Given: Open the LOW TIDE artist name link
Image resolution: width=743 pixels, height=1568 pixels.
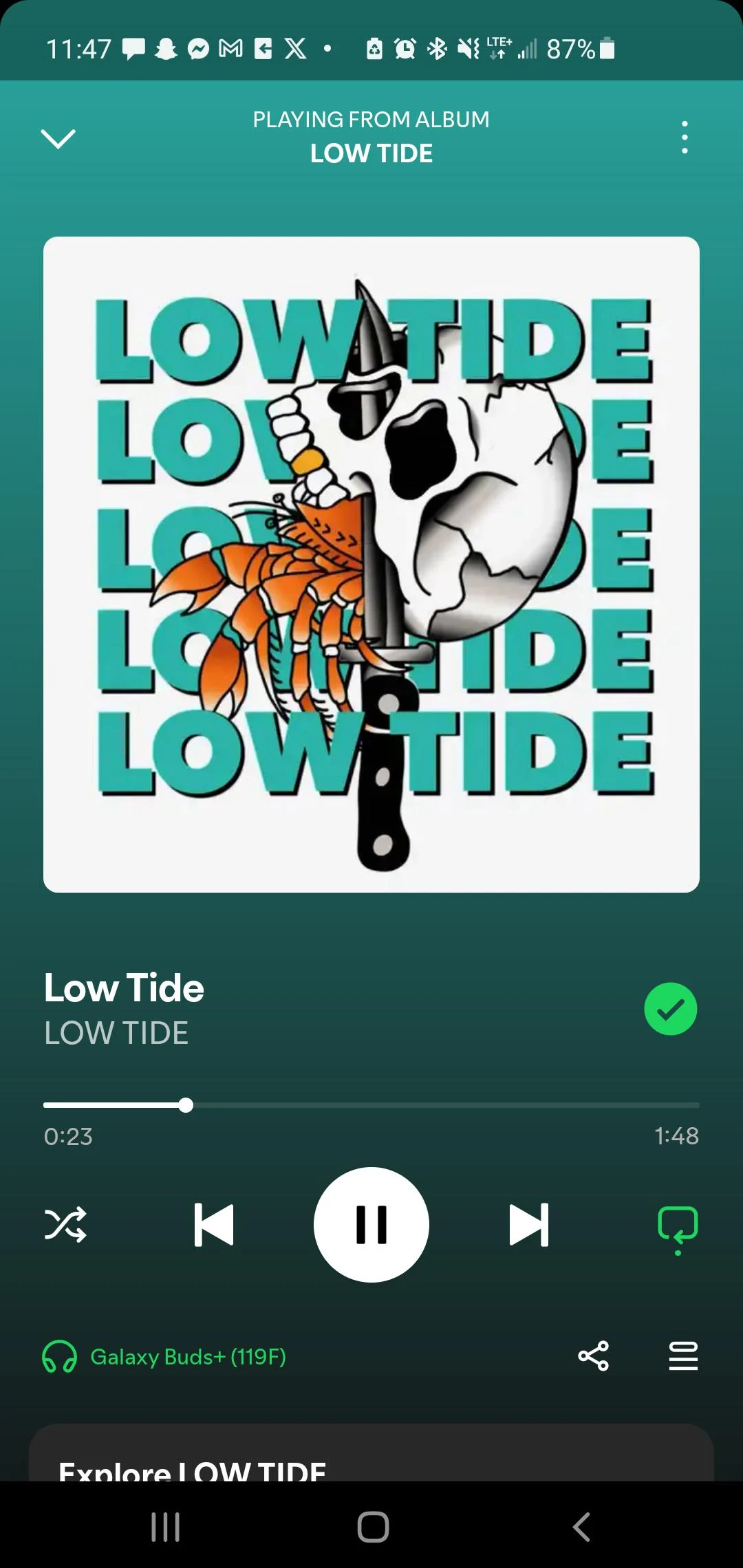Looking at the screenshot, I should [116, 1033].
